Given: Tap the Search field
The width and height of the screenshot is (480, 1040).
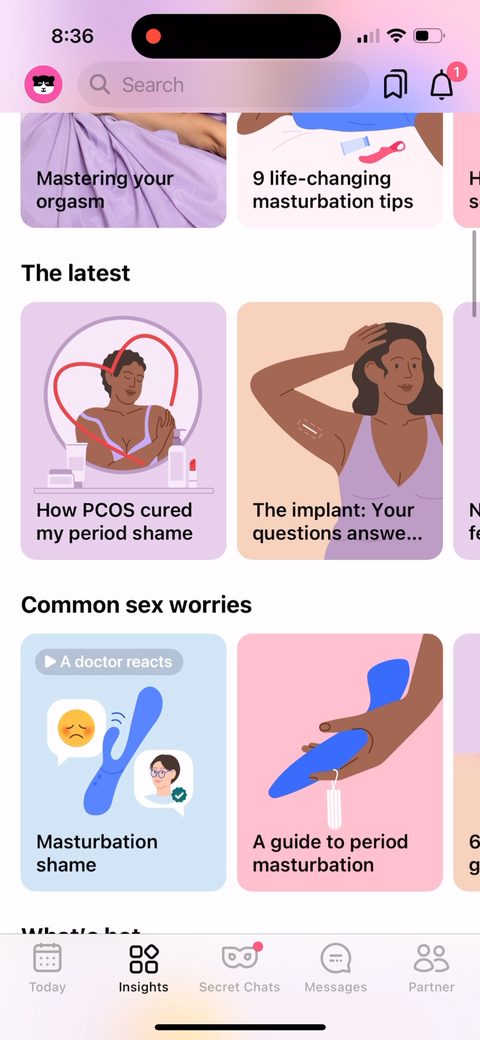Looking at the screenshot, I should (223, 85).
